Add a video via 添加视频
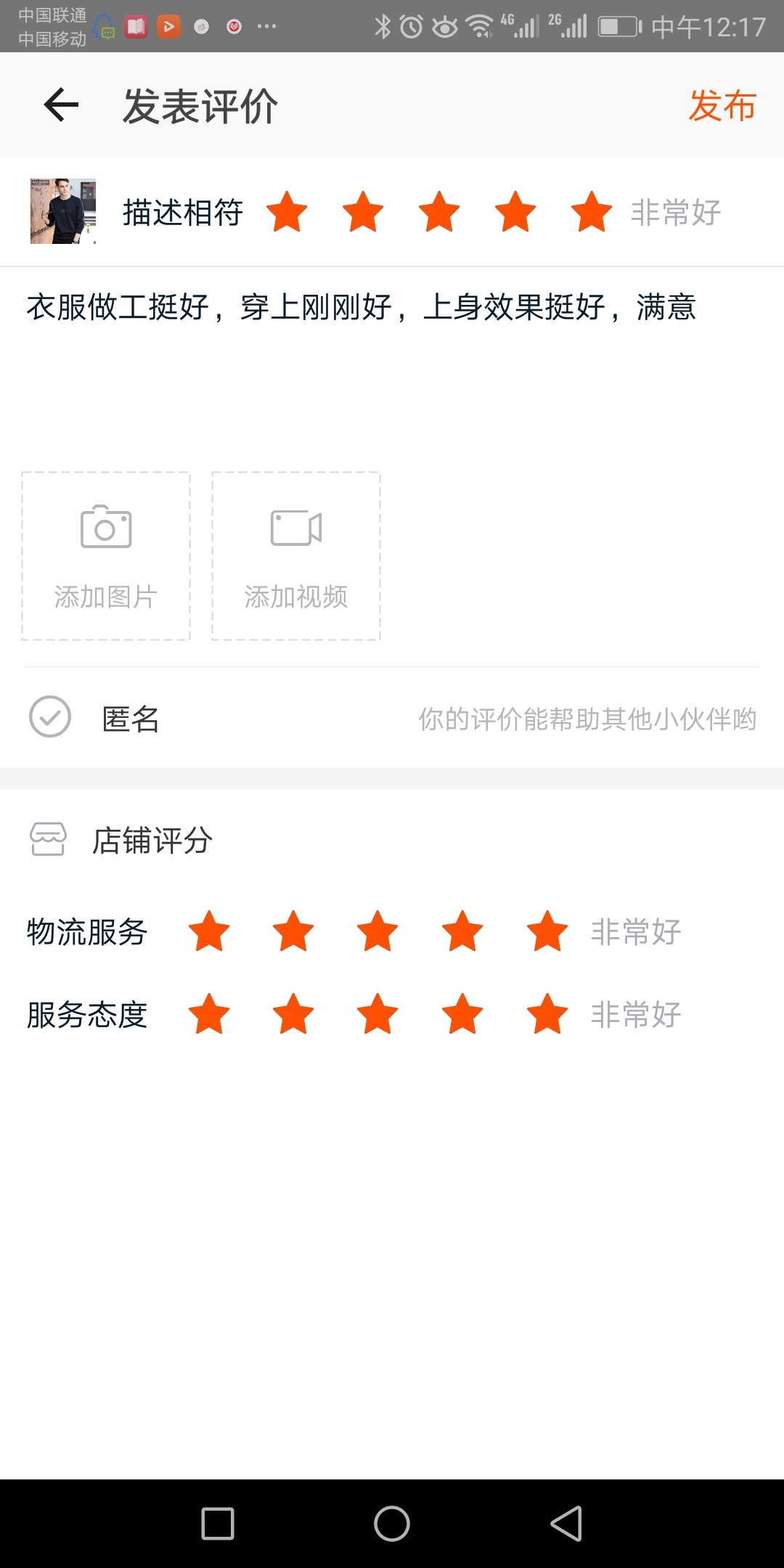The width and height of the screenshot is (784, 1568). 296,556
